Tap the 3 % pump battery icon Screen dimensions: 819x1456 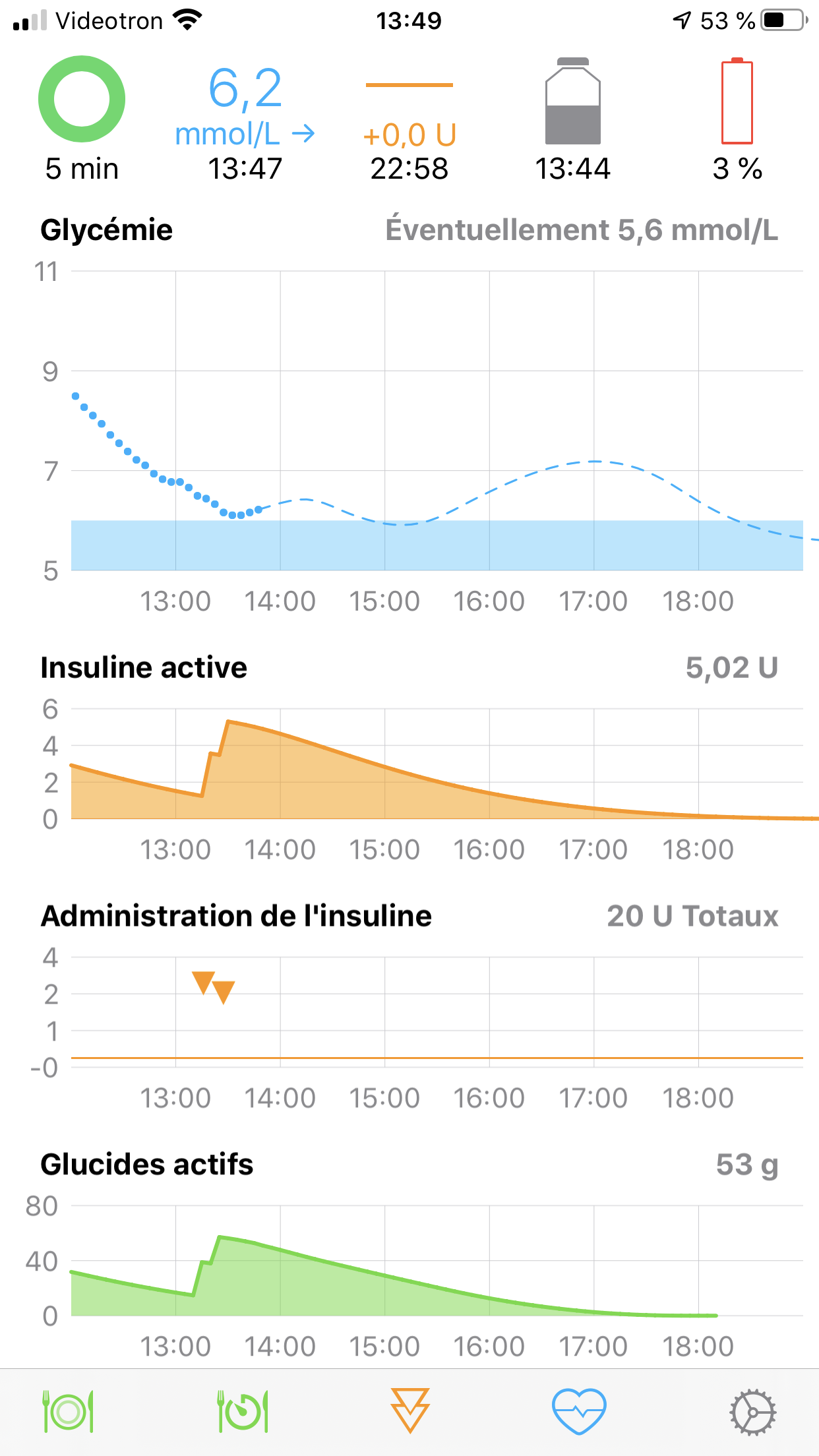point(737,102)
